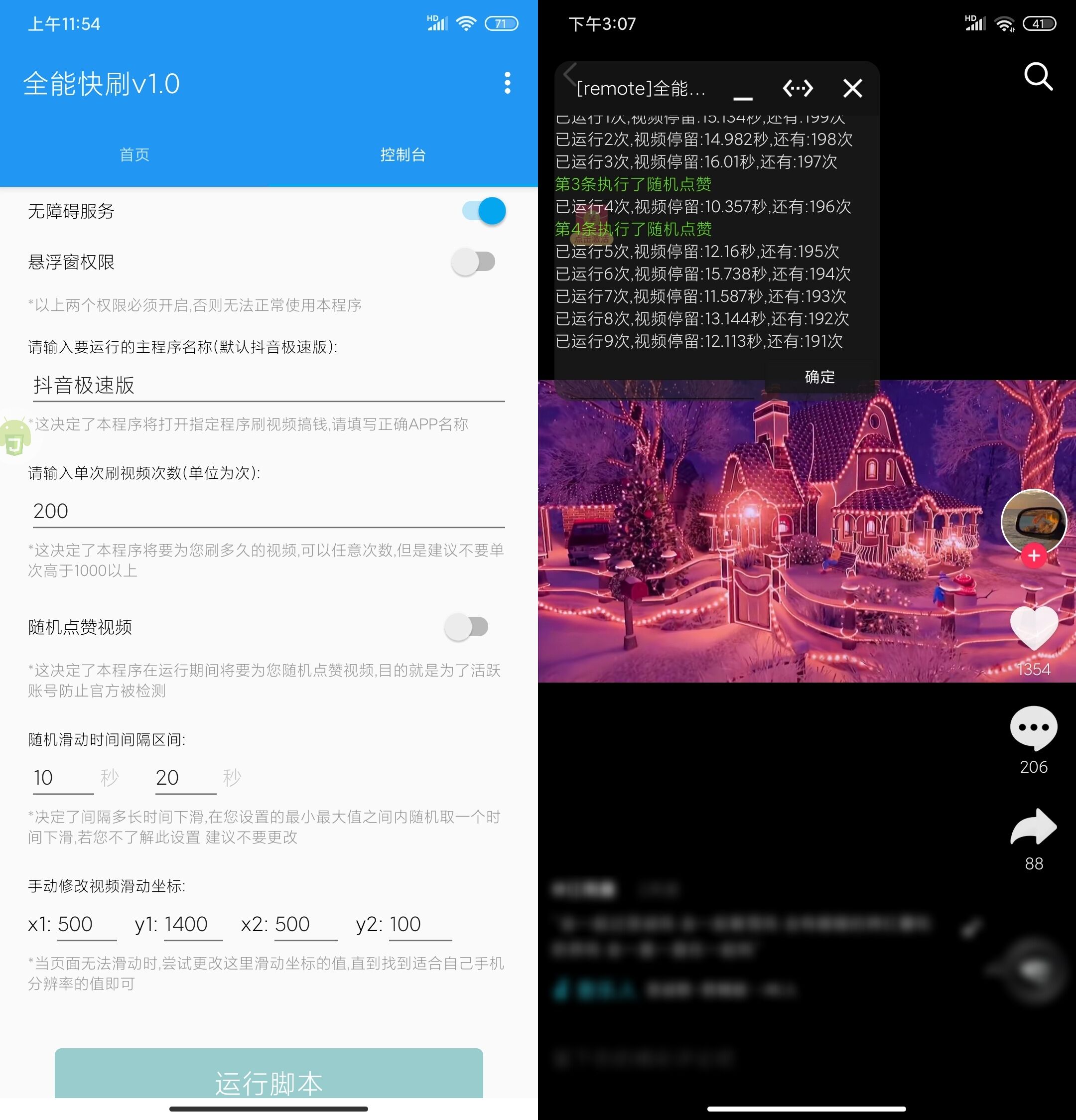Edit the video count field showing 200
1076x1120 pixels.
click(269, 511)
